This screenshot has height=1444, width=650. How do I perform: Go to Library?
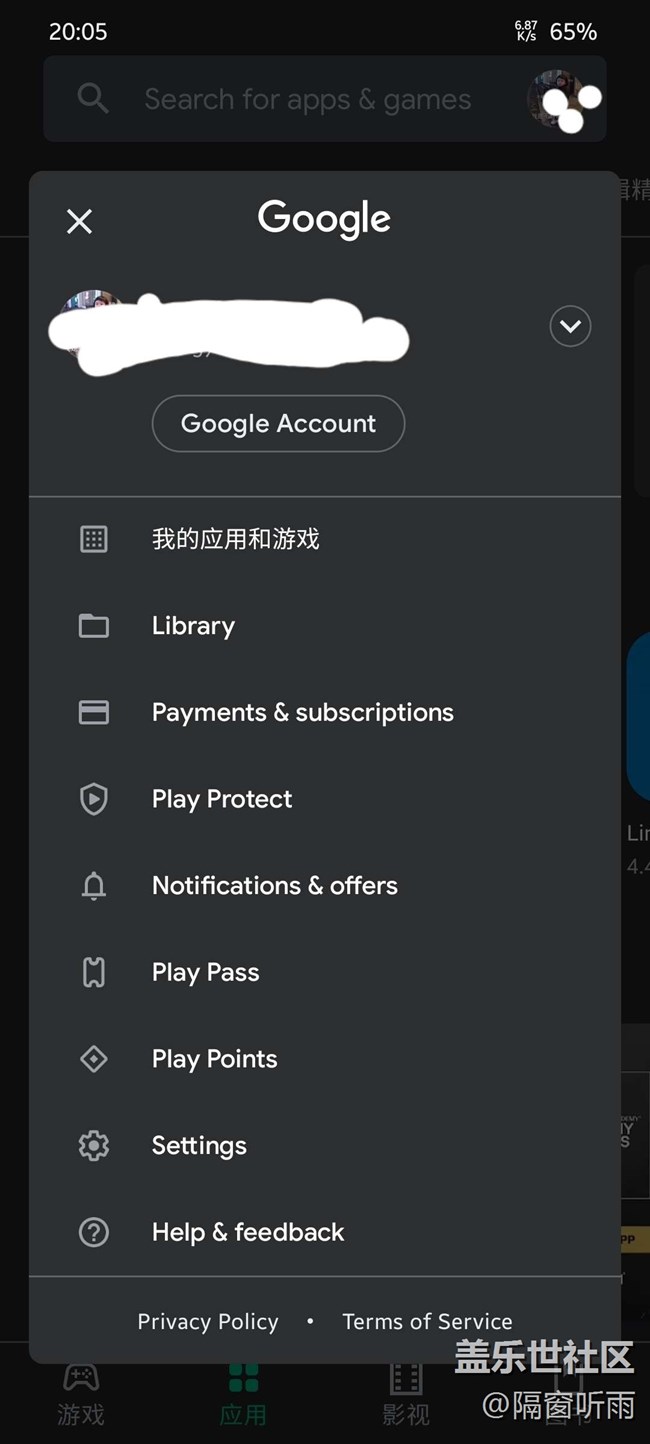pyautogui.click(x=193, y=626)
